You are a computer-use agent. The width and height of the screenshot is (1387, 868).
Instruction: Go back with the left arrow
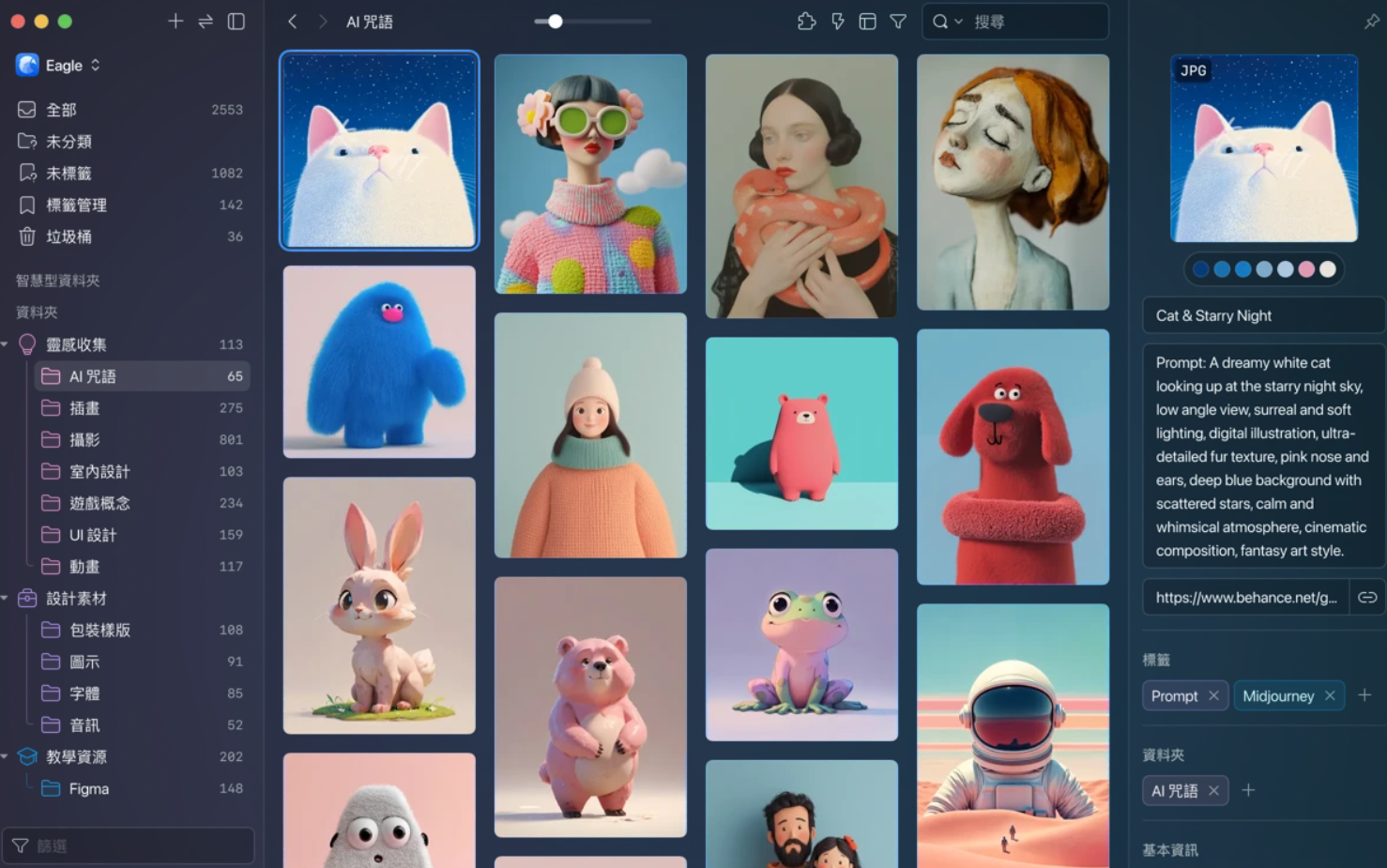pyautogui.click(x=293, y=21)
